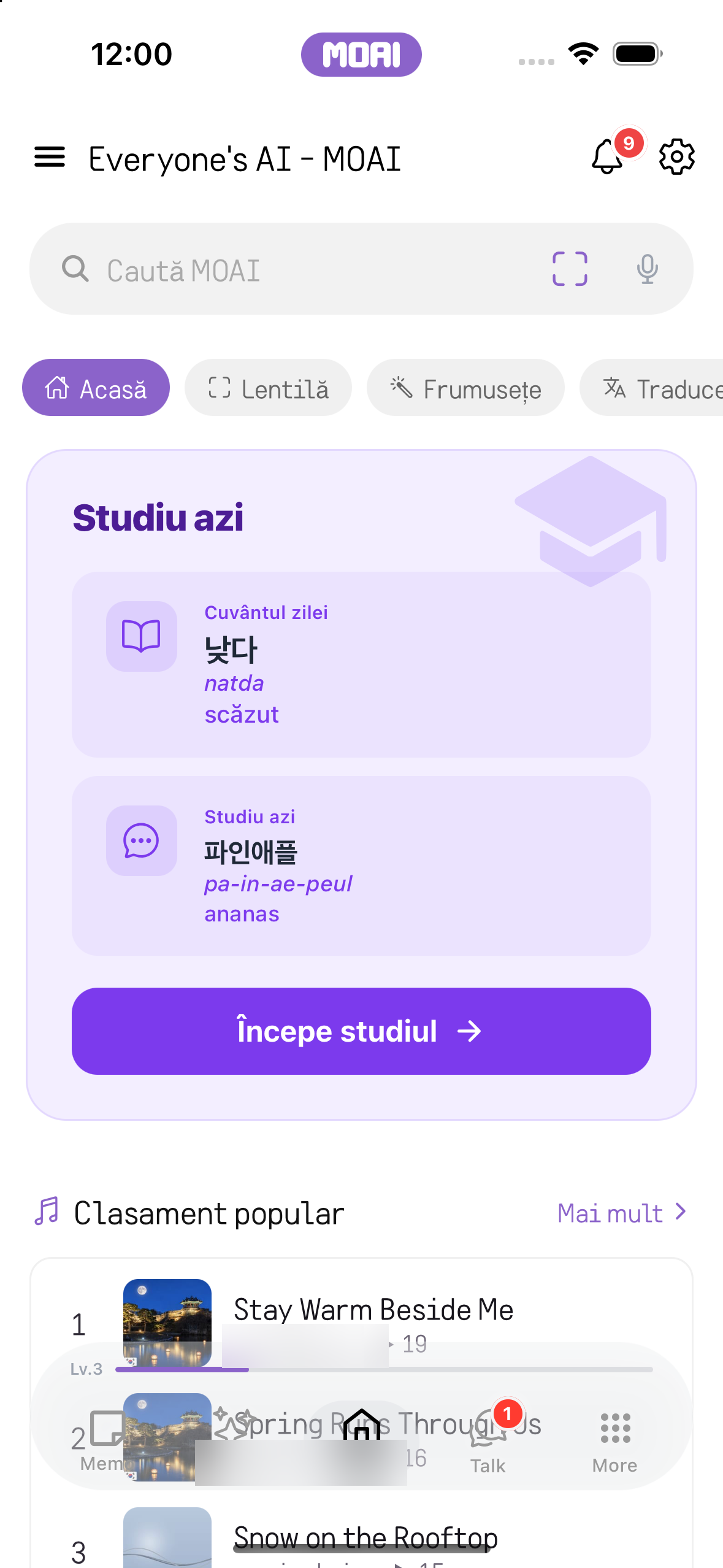The height and width of the screenshot is (1568, 723).
Task: Switch to the Frumusețe chip
Action: (465, 388)
